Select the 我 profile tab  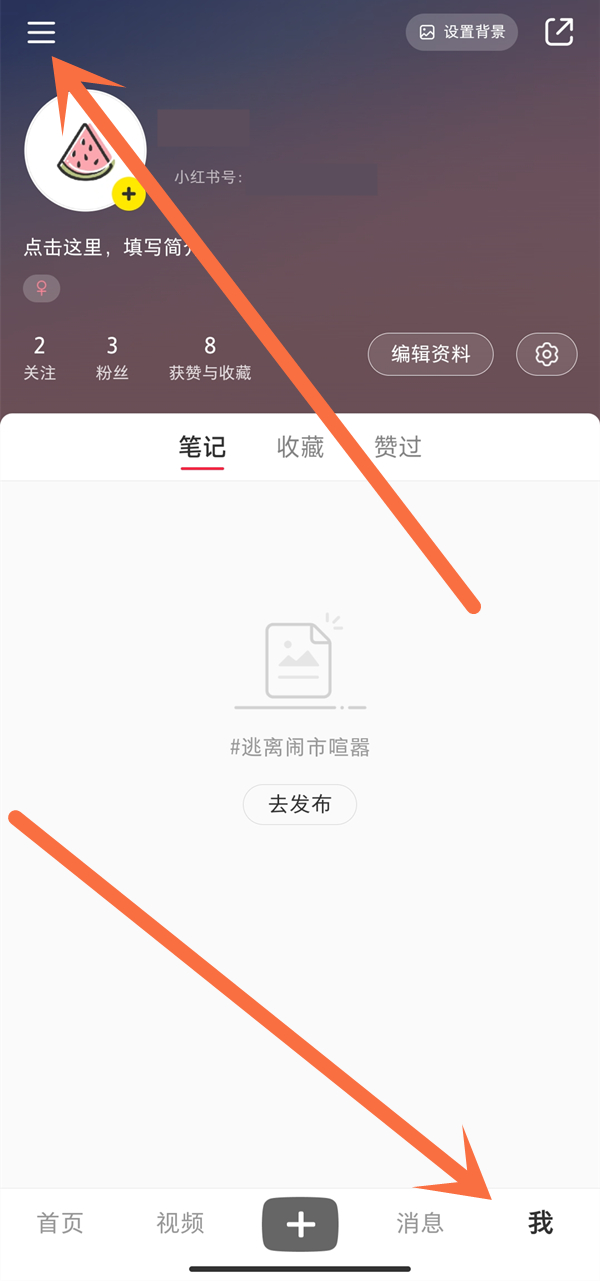(540, 1222)
